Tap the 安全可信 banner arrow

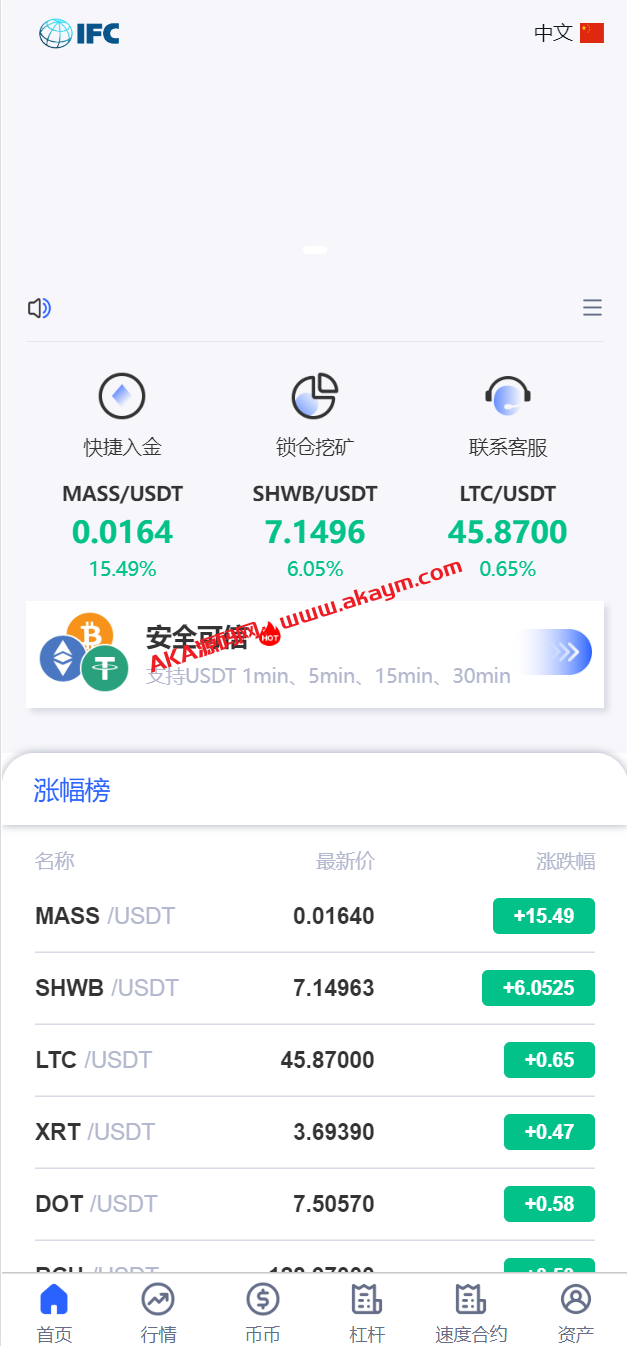[567, 652]
